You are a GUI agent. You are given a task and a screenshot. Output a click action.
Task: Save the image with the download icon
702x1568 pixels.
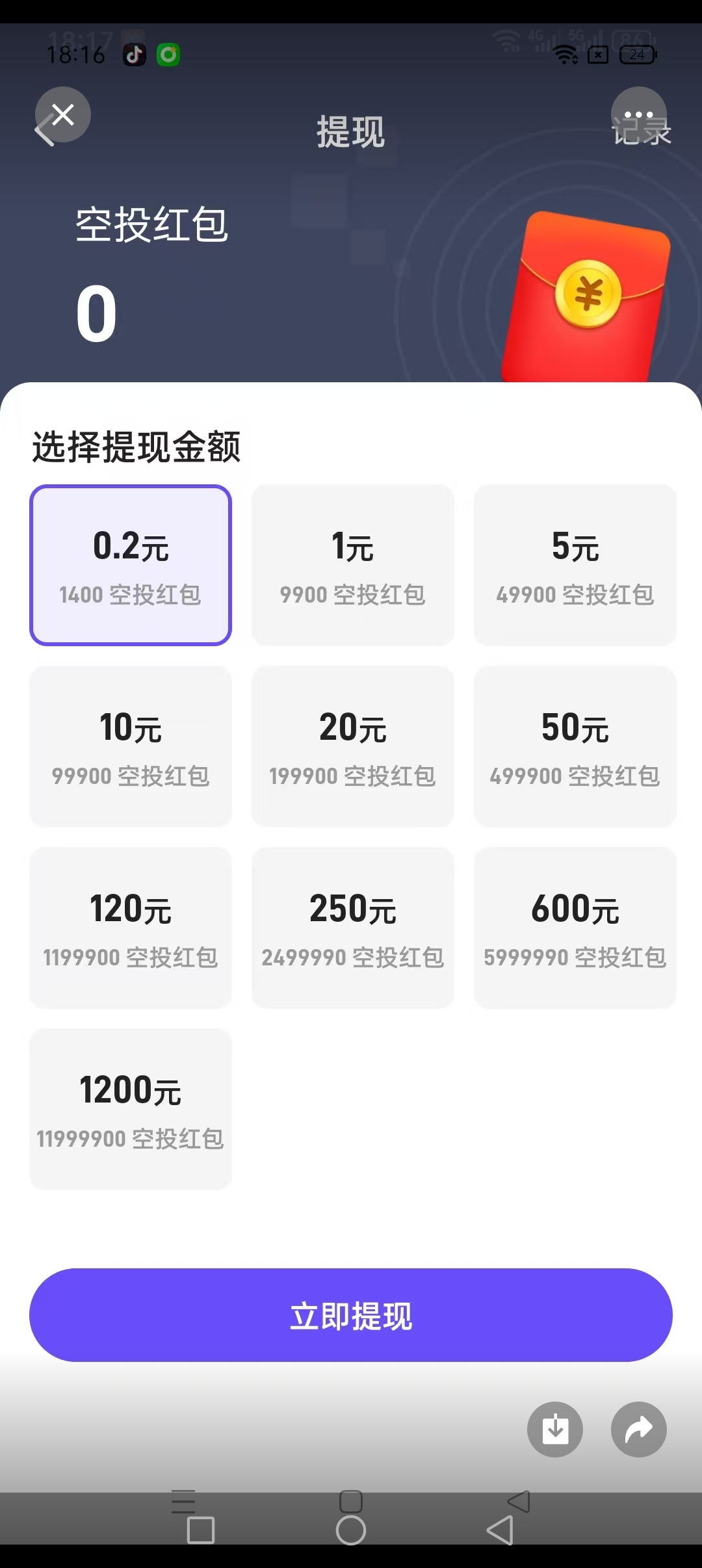click(x=555, y=1430)
